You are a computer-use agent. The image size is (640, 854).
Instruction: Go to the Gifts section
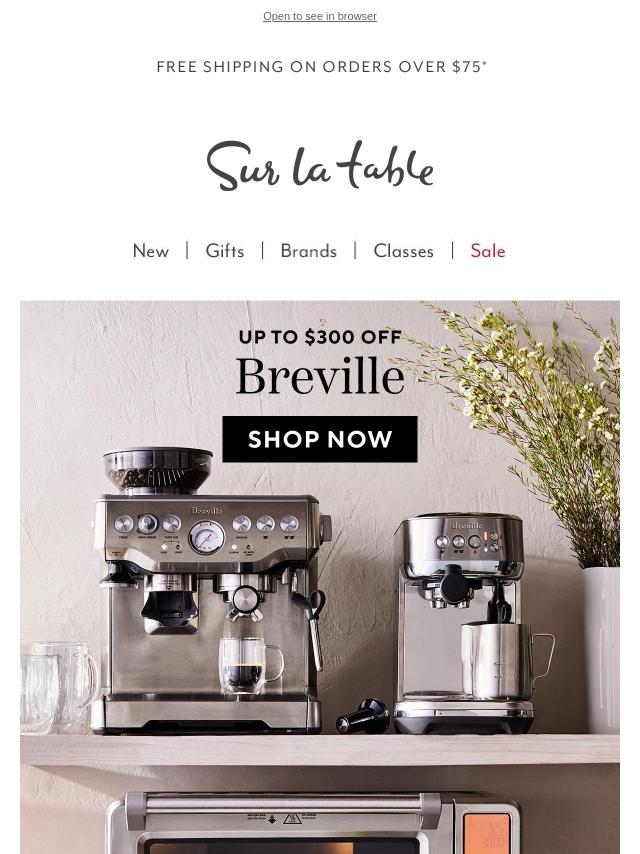pyautogui.click(x=224, y=251)
